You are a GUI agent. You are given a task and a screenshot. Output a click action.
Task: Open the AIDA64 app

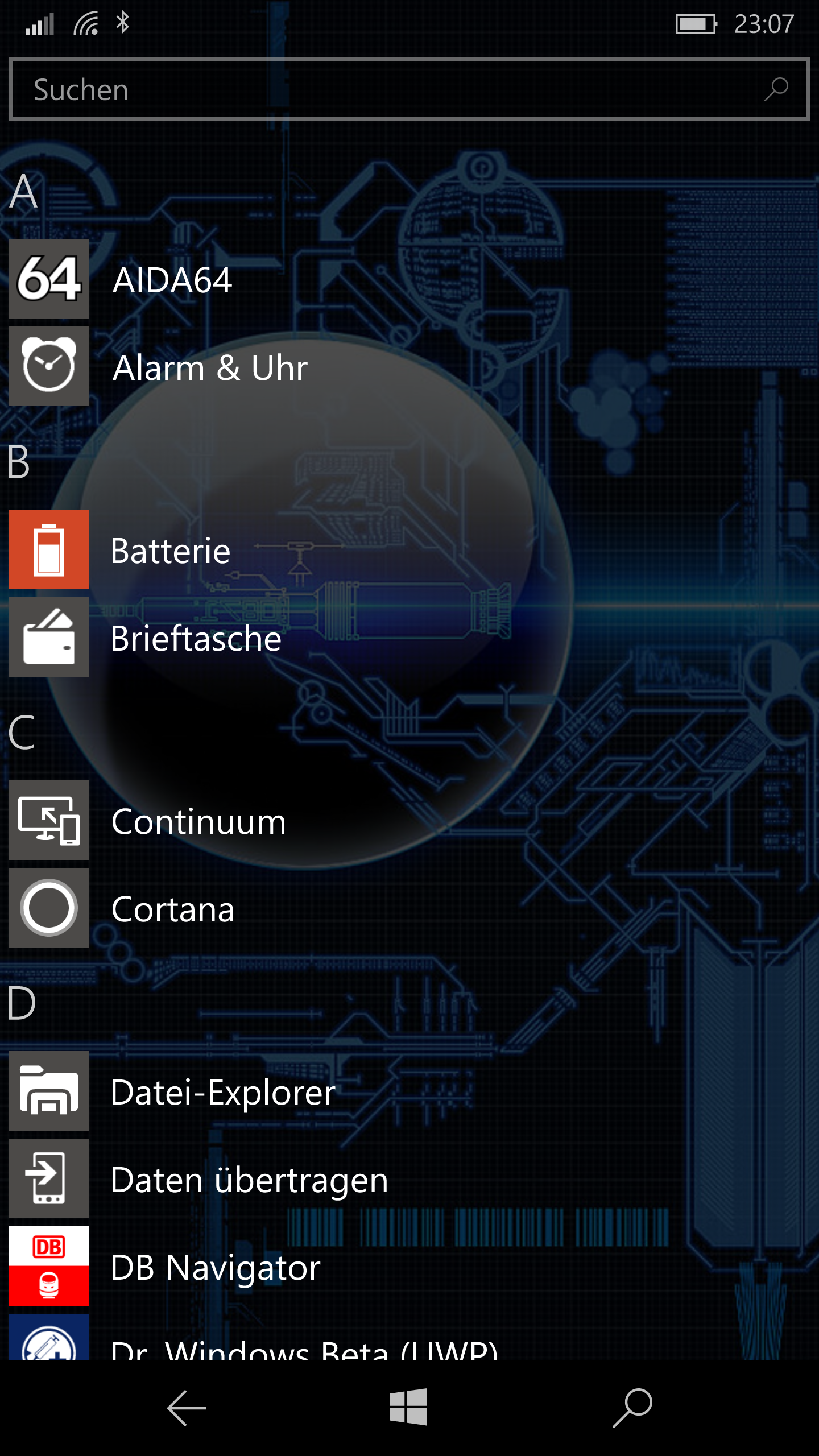pos(409,279)
